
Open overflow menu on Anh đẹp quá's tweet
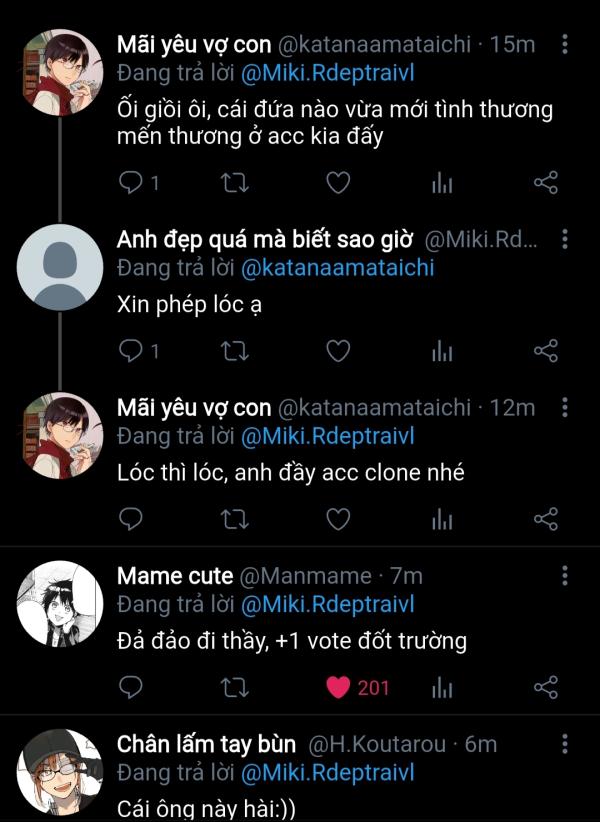[x=565, y=240]
